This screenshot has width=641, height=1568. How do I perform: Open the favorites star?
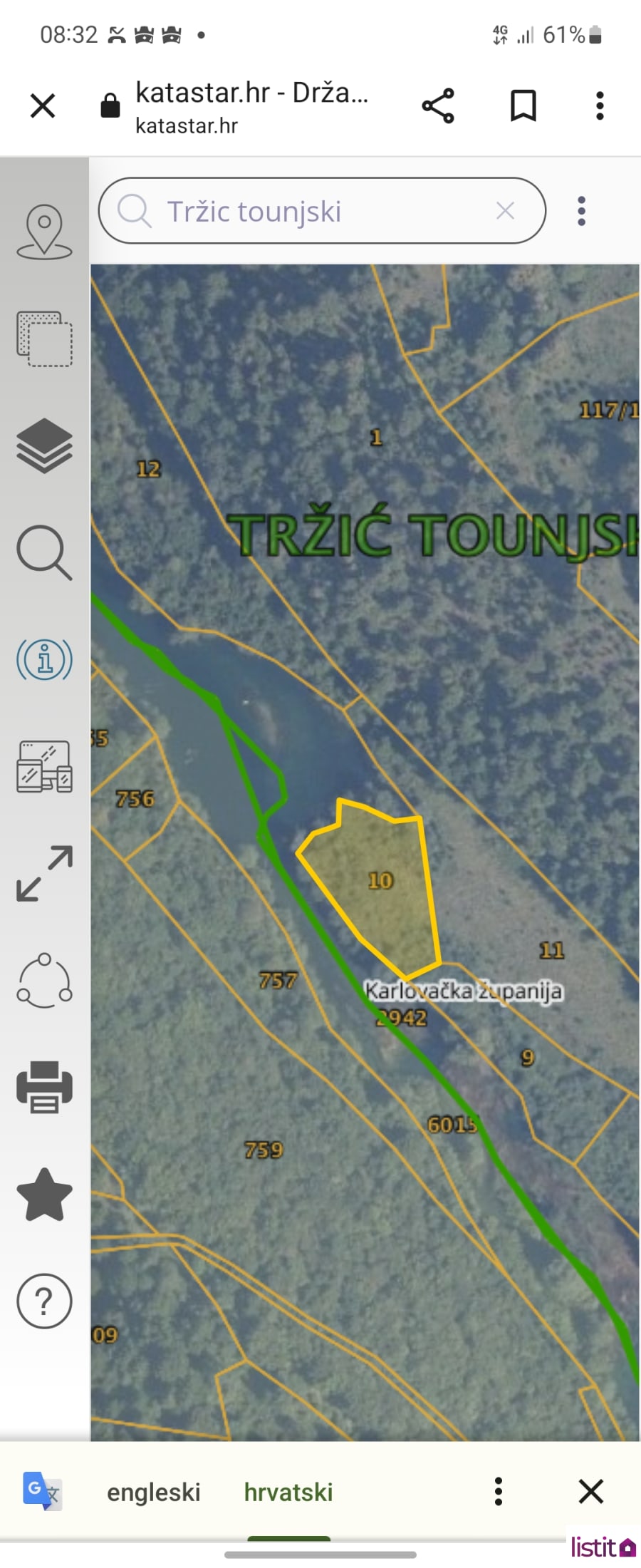[x=44, y=1195]
